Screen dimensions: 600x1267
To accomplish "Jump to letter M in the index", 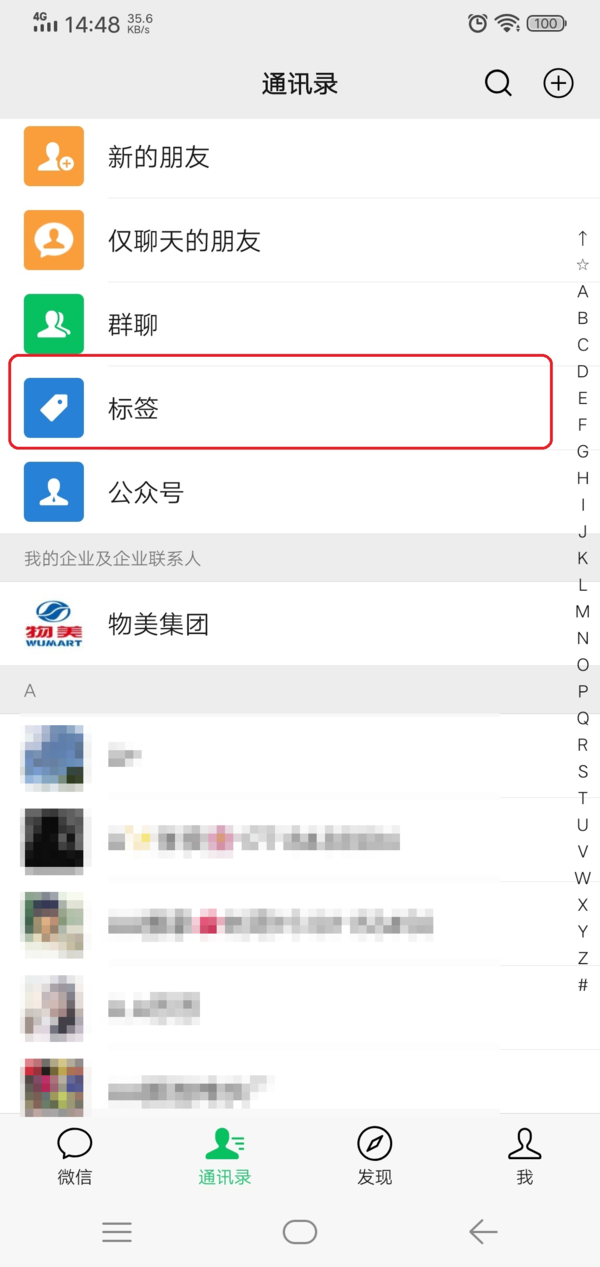I will (x=582, y=611).
